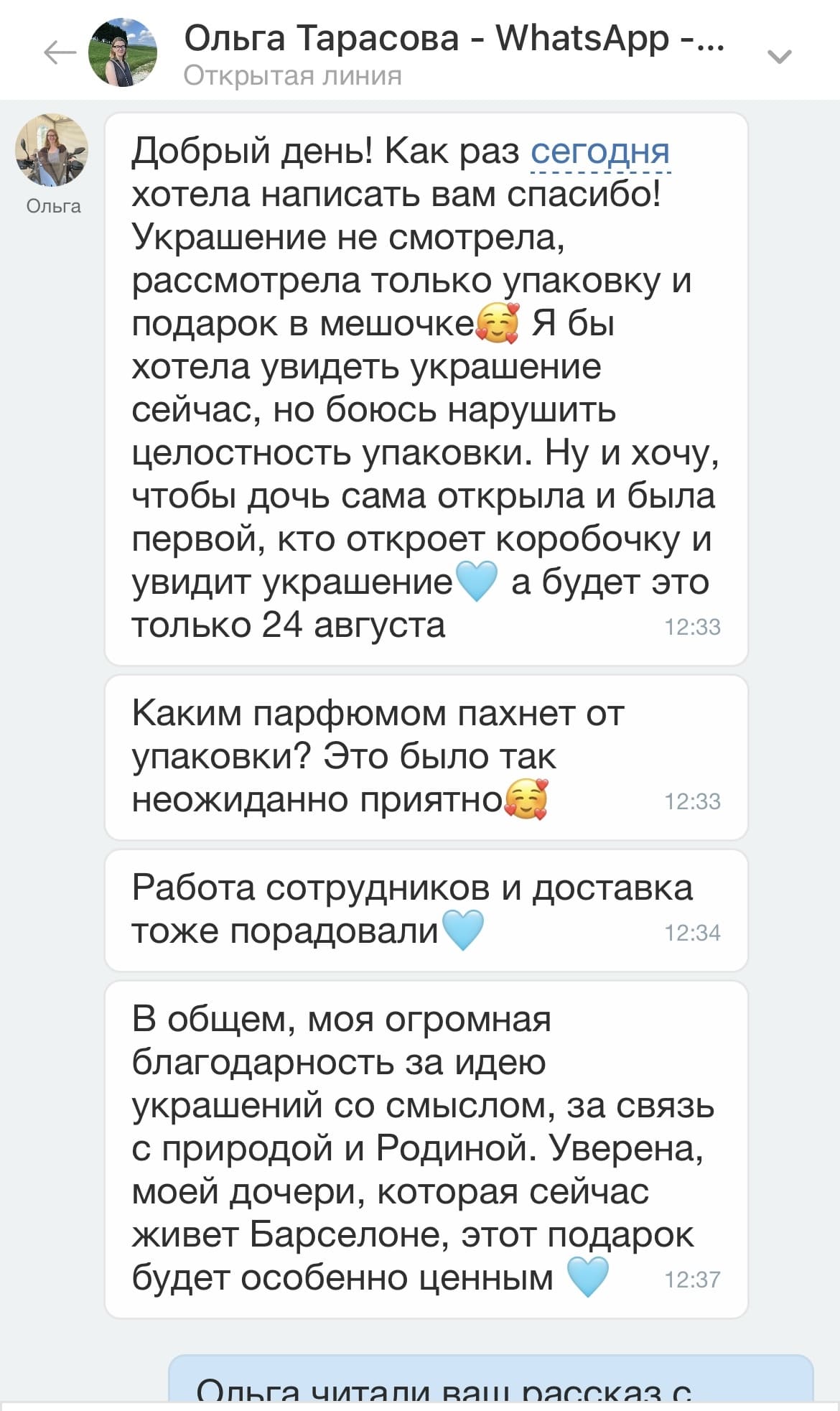Go back using the header arrow
The image size is (840, 1411).
click(x=60, y=52)
